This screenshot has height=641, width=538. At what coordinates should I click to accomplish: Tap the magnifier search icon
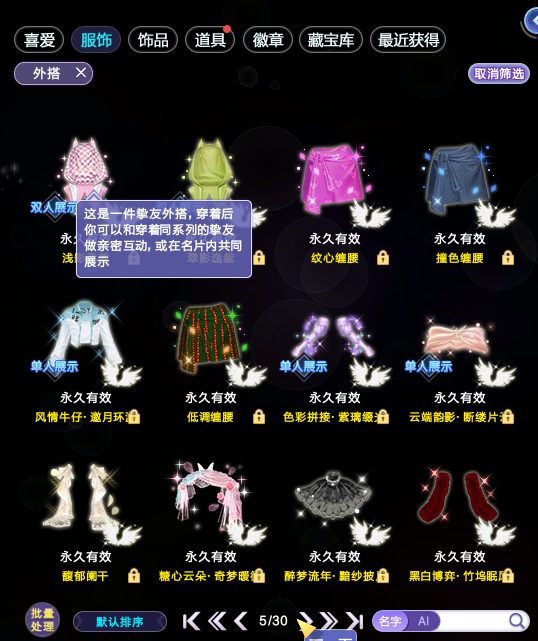click(x=517, y=621)
